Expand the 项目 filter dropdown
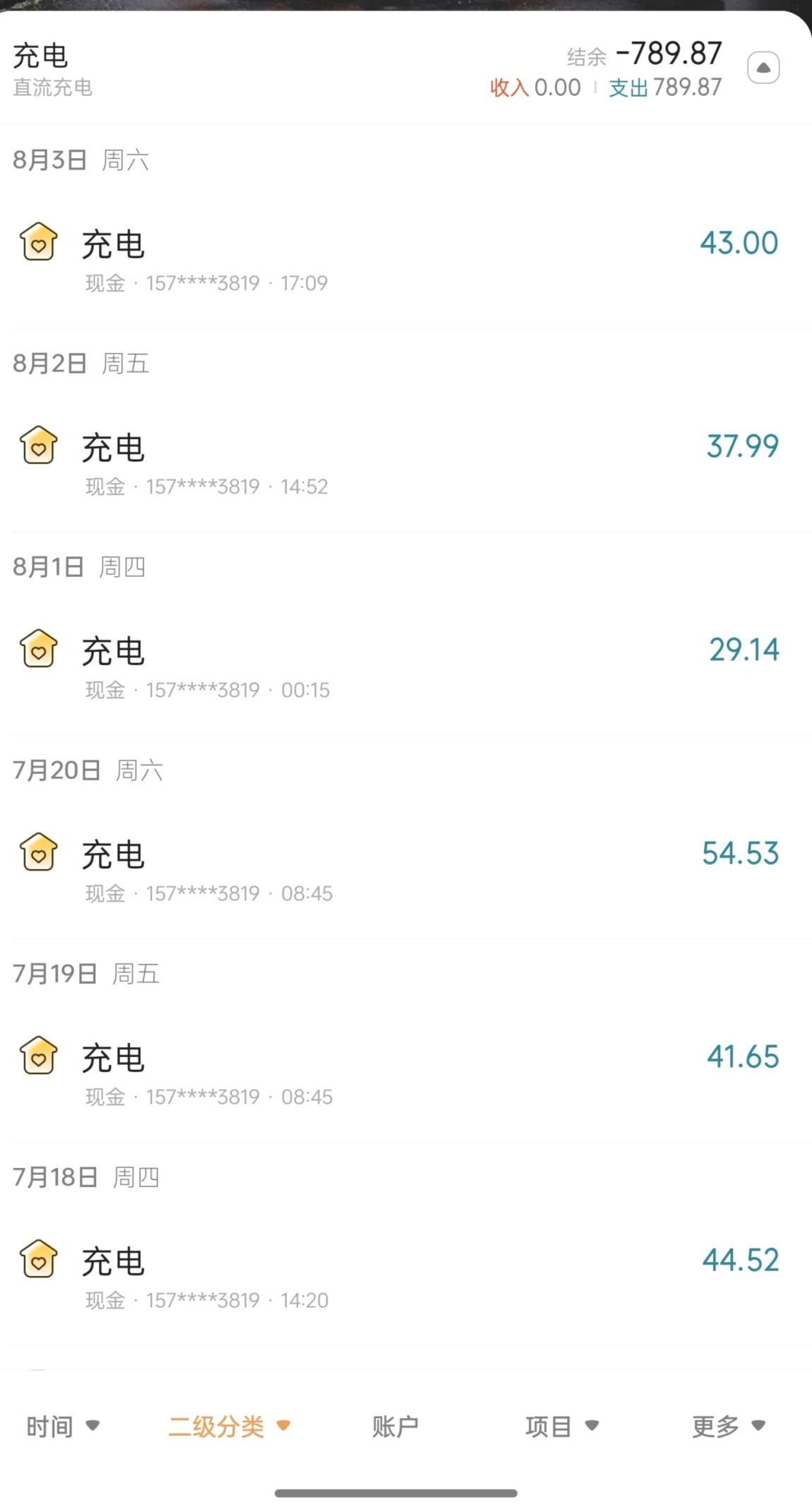 click(x=562, y=1427)
